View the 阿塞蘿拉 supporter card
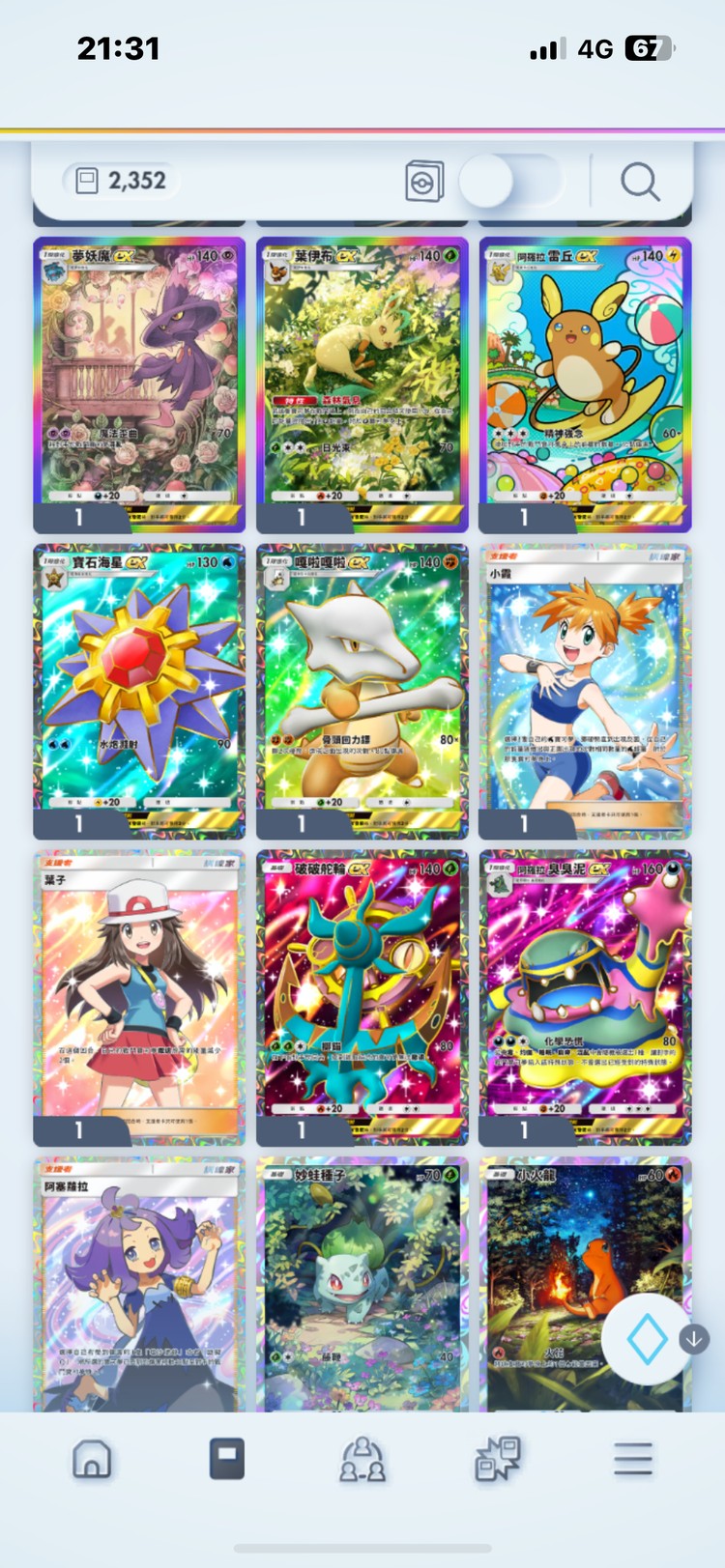The image size is (725, 1568). click(139, 1285)
